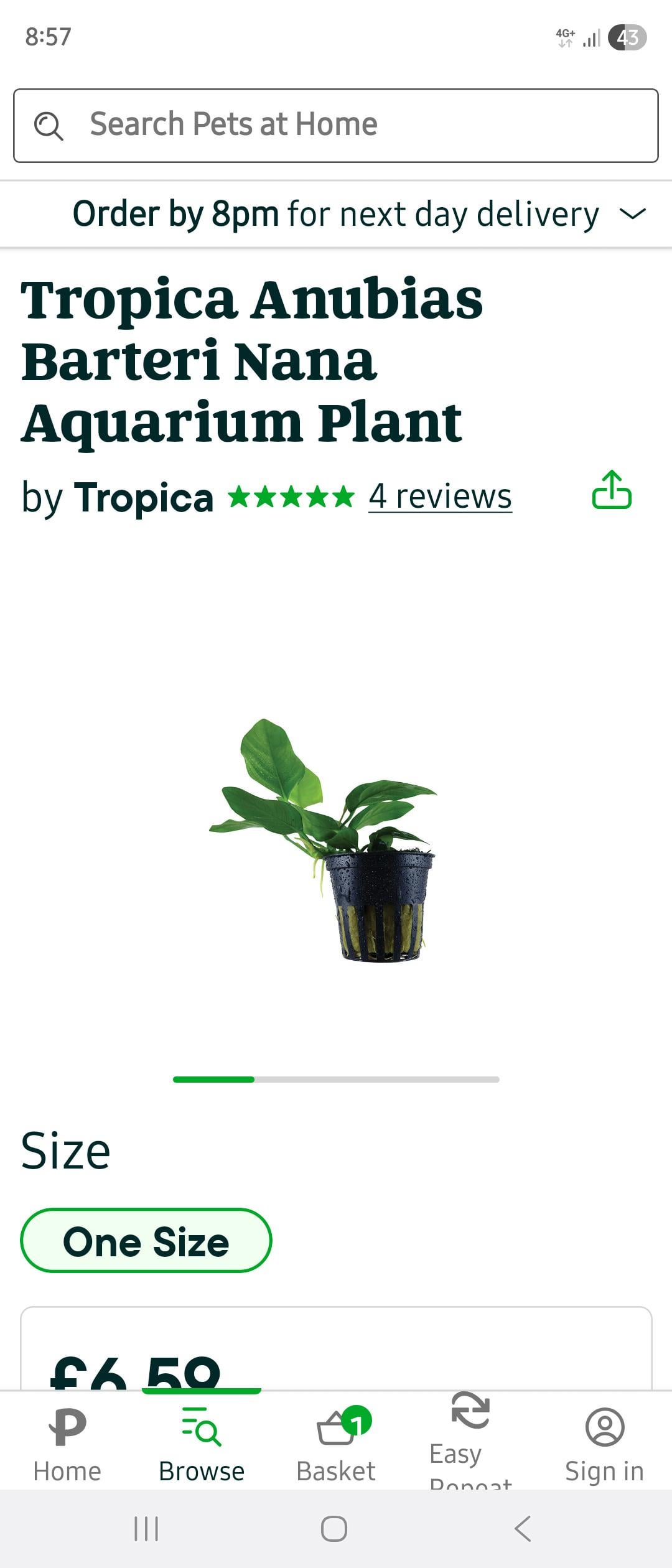
Task: Go back with the system back button
Action: pos(523,1528)
